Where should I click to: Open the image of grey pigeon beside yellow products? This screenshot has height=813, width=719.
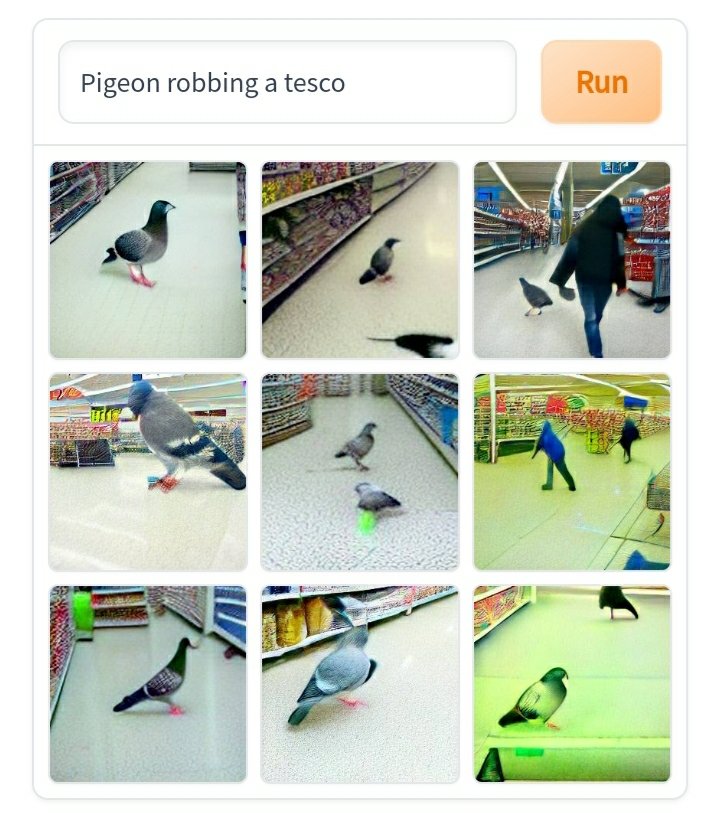(x=360, y=684)
